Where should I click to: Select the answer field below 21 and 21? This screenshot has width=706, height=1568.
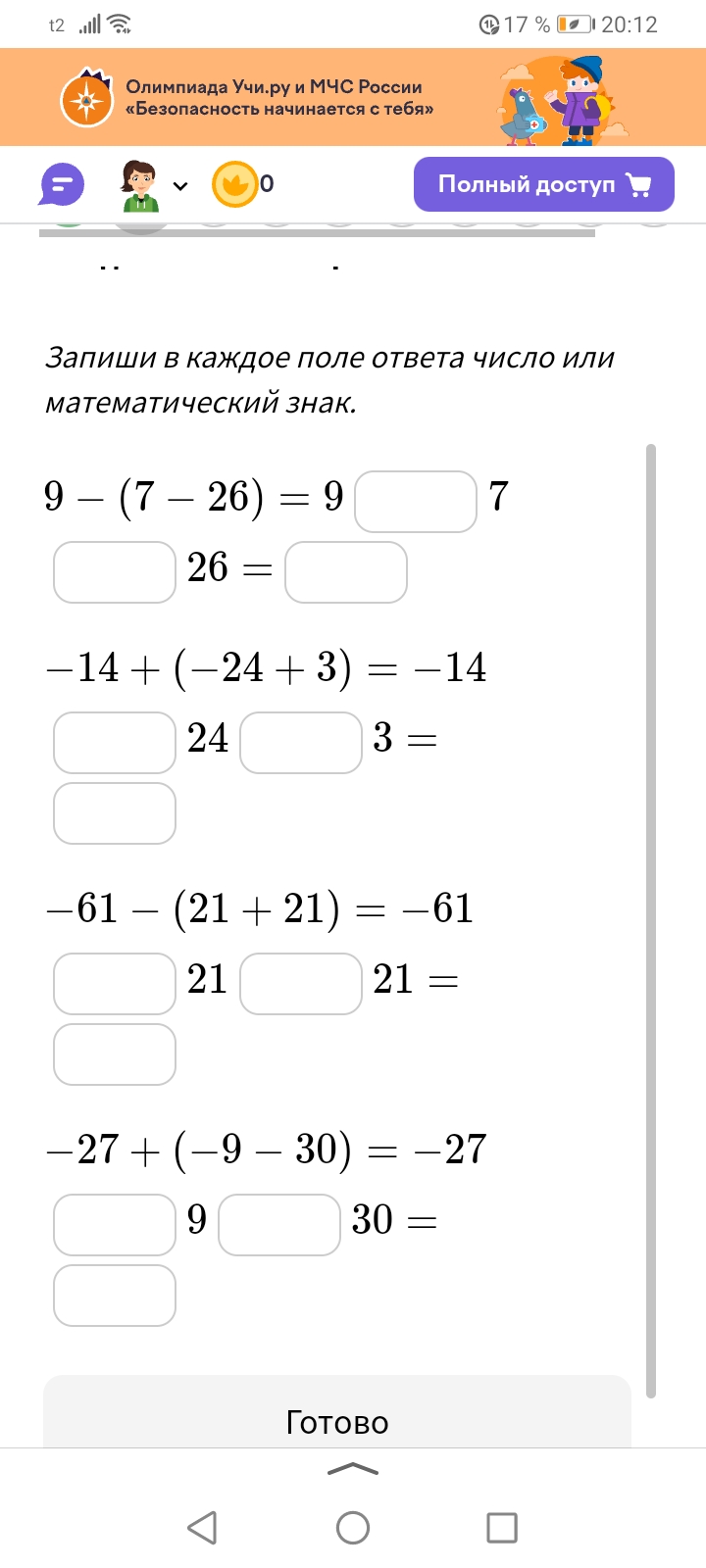coord(115,1054)
